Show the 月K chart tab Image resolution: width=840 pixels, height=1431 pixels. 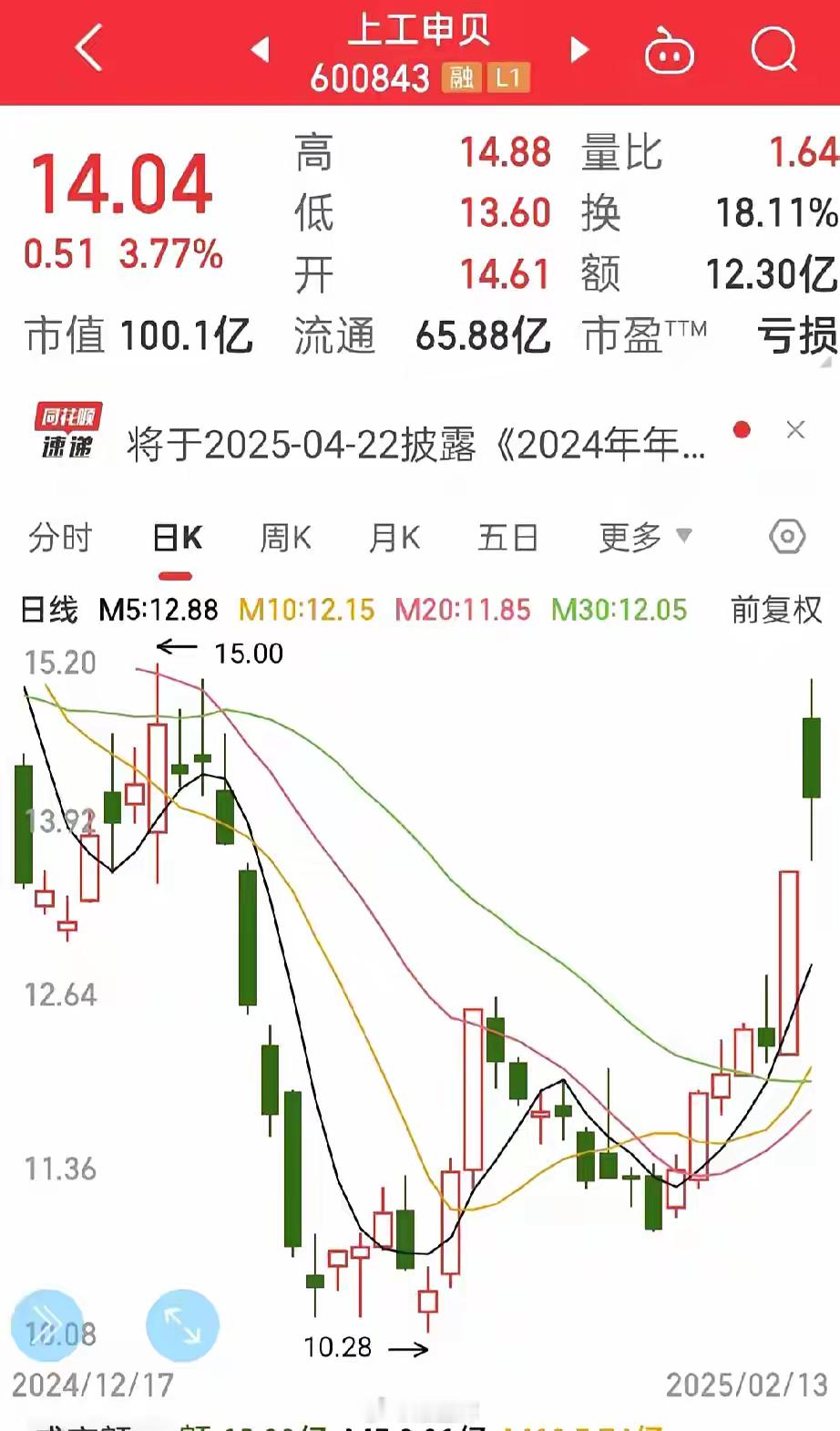pyautogui.click(x=394, y=538)
